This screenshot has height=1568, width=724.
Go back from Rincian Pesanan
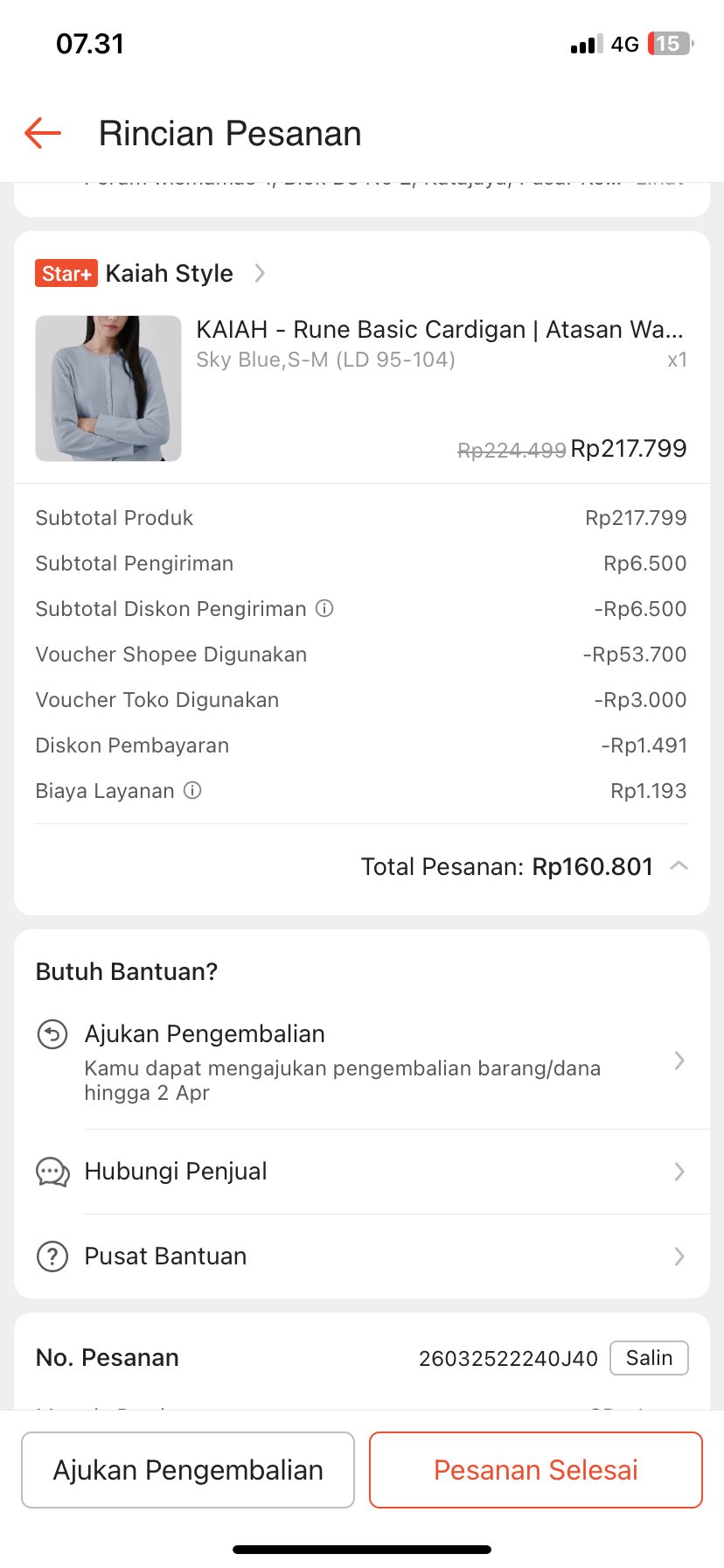[43, 133]
